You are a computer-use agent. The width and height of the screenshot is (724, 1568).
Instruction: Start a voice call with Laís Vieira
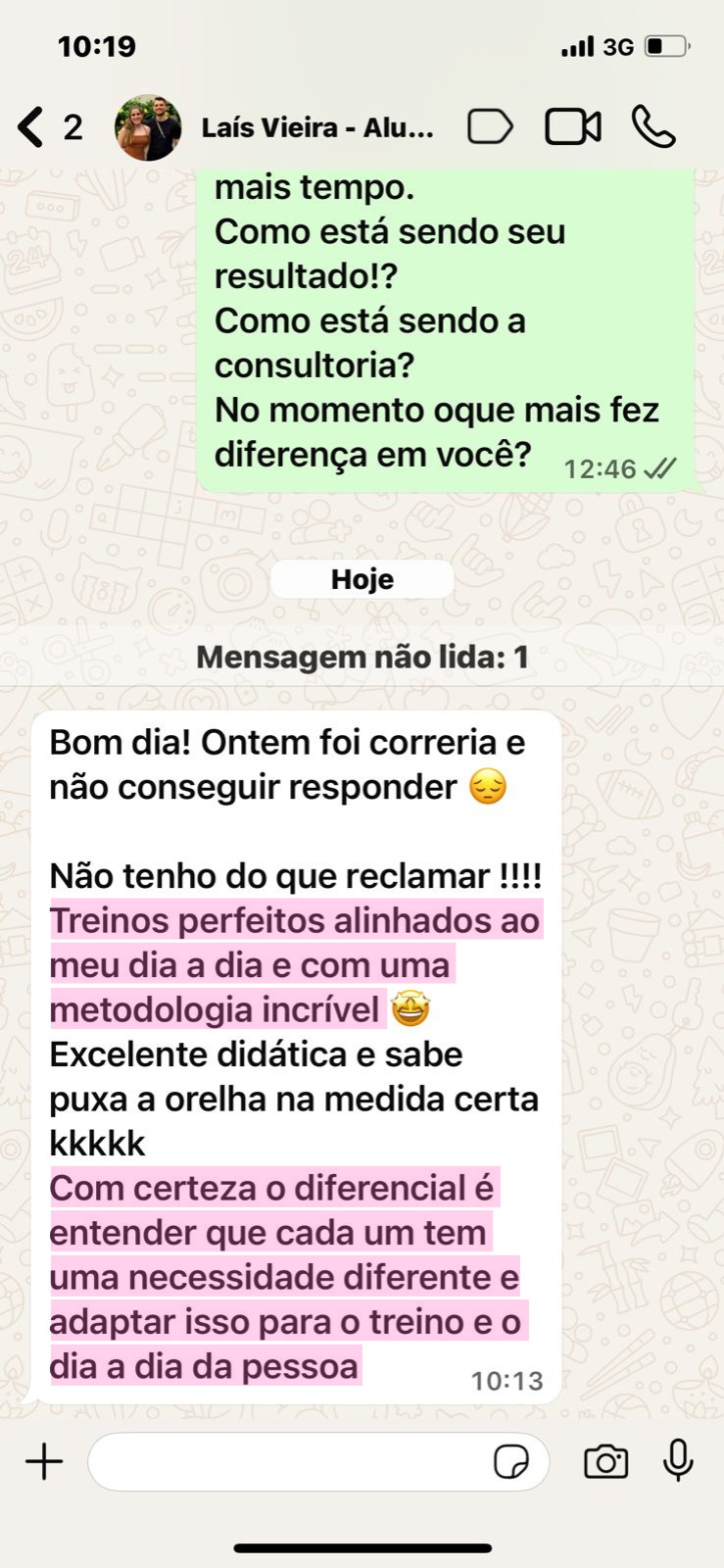[x=652, y=126]
